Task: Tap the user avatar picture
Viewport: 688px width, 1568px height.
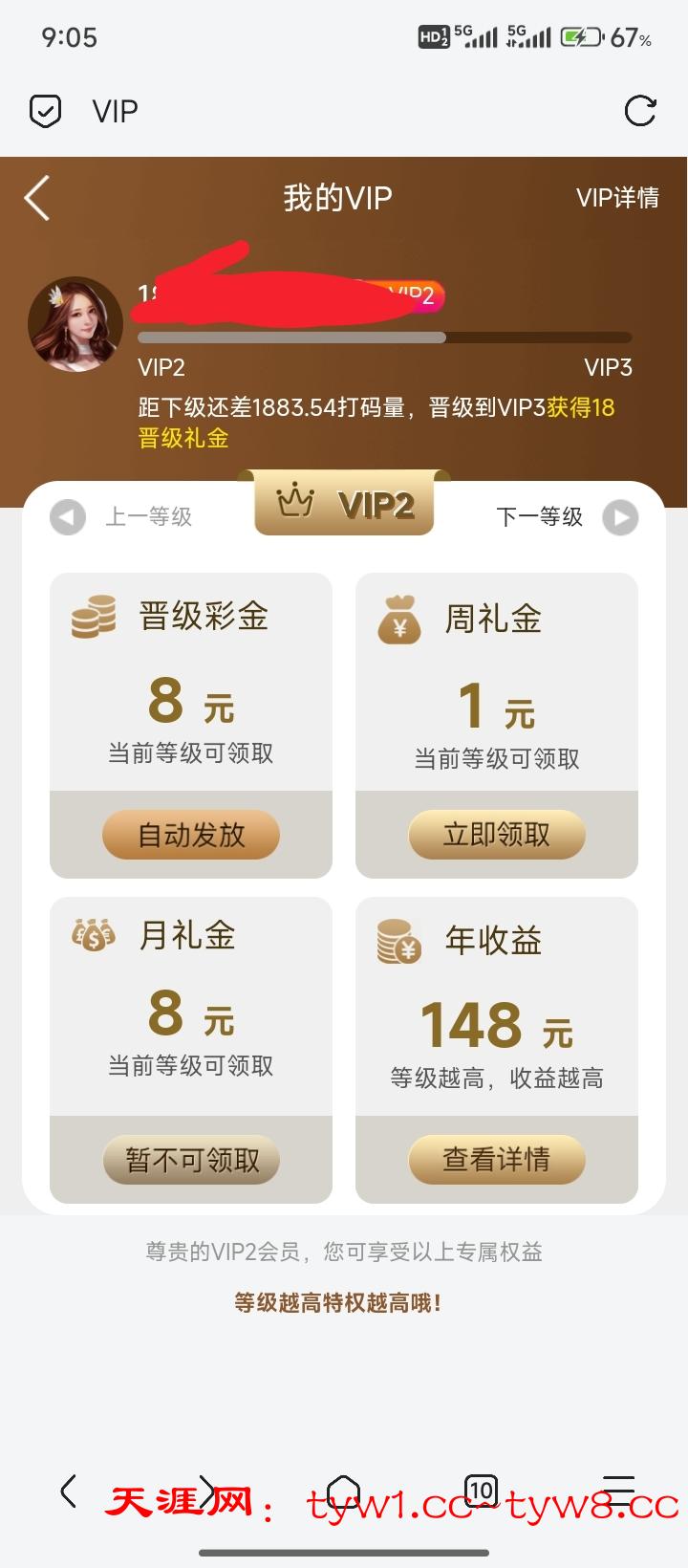Action: [75, 324]
